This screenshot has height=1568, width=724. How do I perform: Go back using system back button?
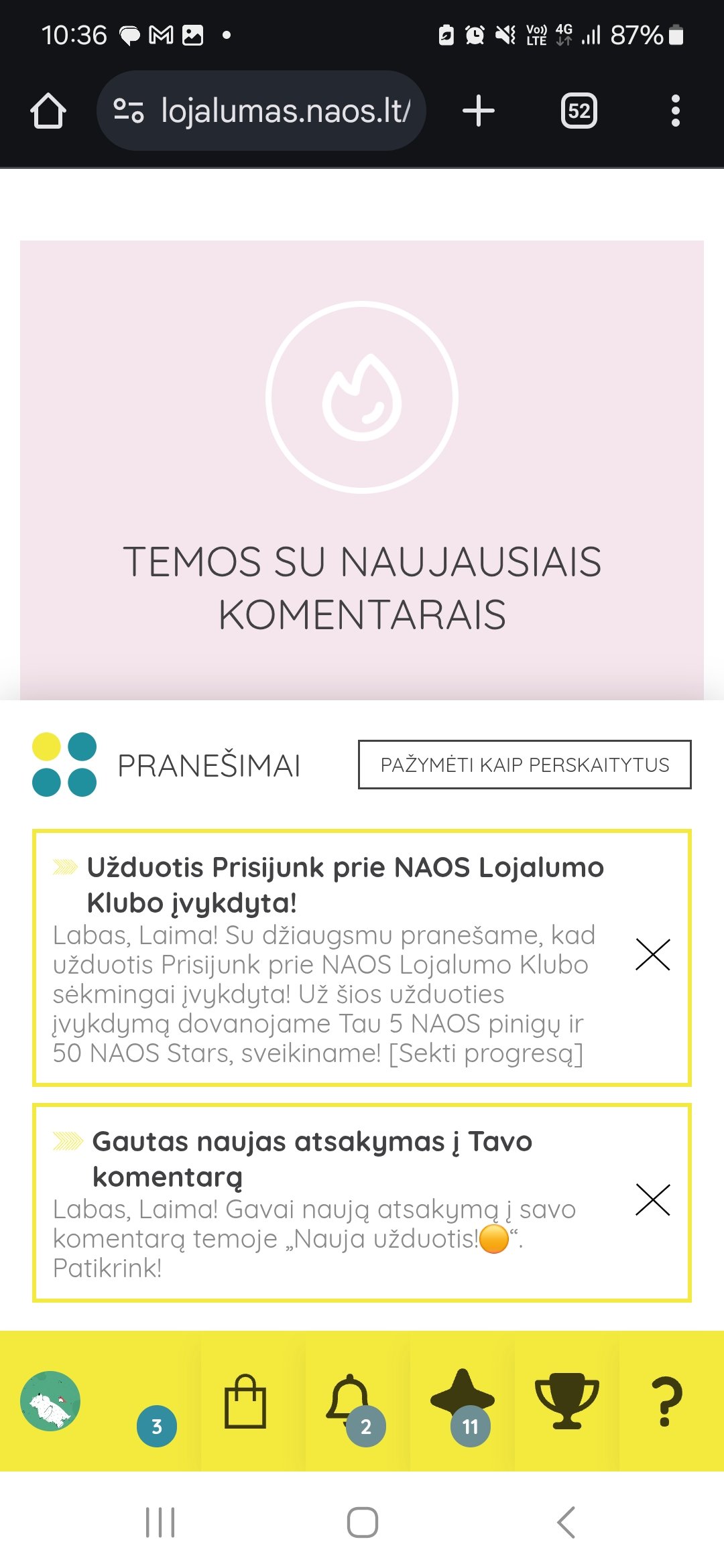(566, 1522)
